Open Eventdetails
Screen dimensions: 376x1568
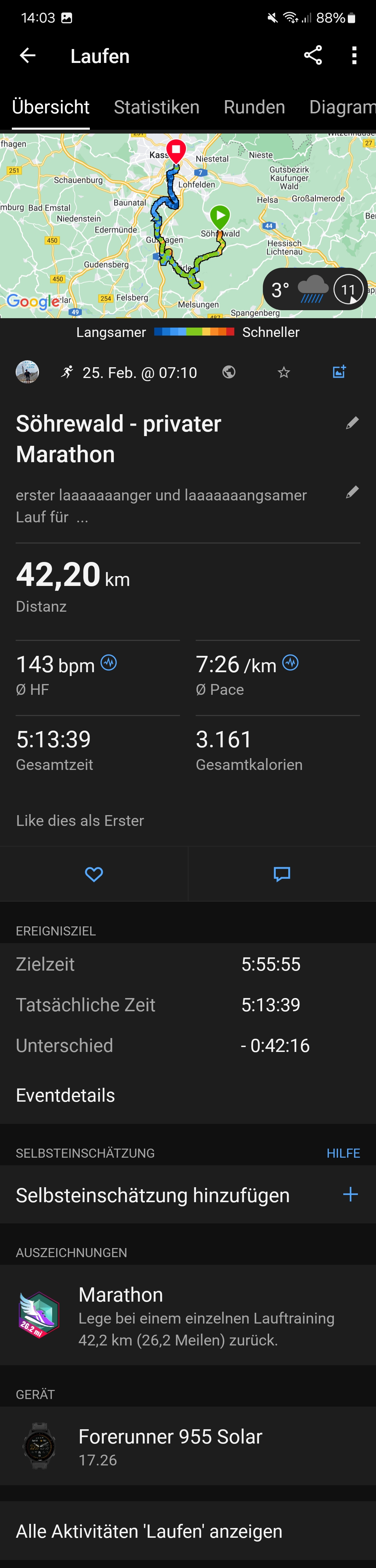(65, 1095)
